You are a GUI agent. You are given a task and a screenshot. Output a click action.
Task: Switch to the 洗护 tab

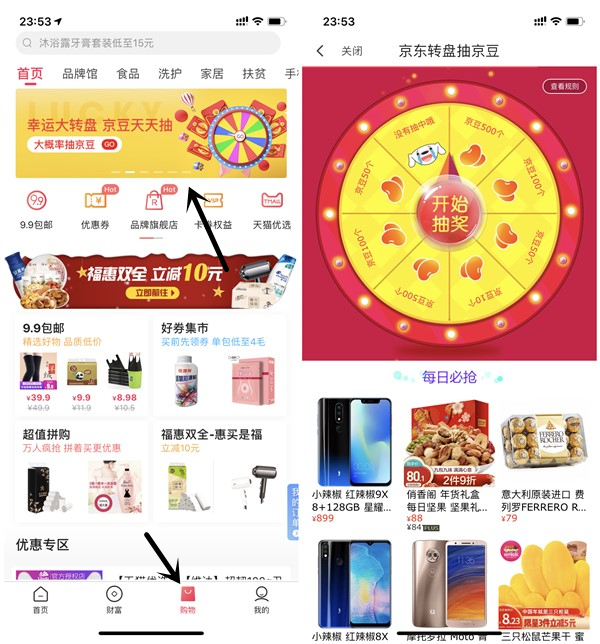click(x=170, y=74)
